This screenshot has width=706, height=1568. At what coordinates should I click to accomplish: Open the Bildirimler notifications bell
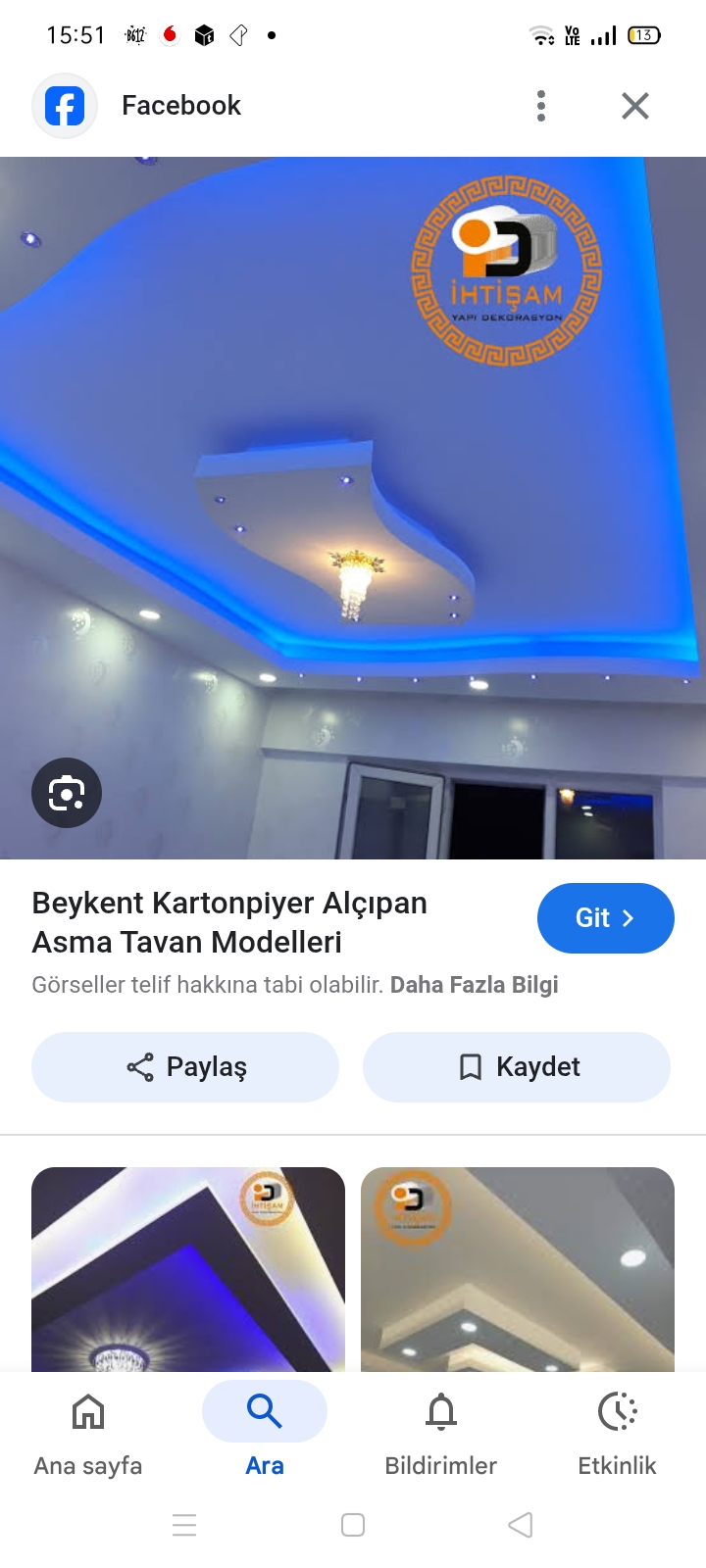[440, 1411]
